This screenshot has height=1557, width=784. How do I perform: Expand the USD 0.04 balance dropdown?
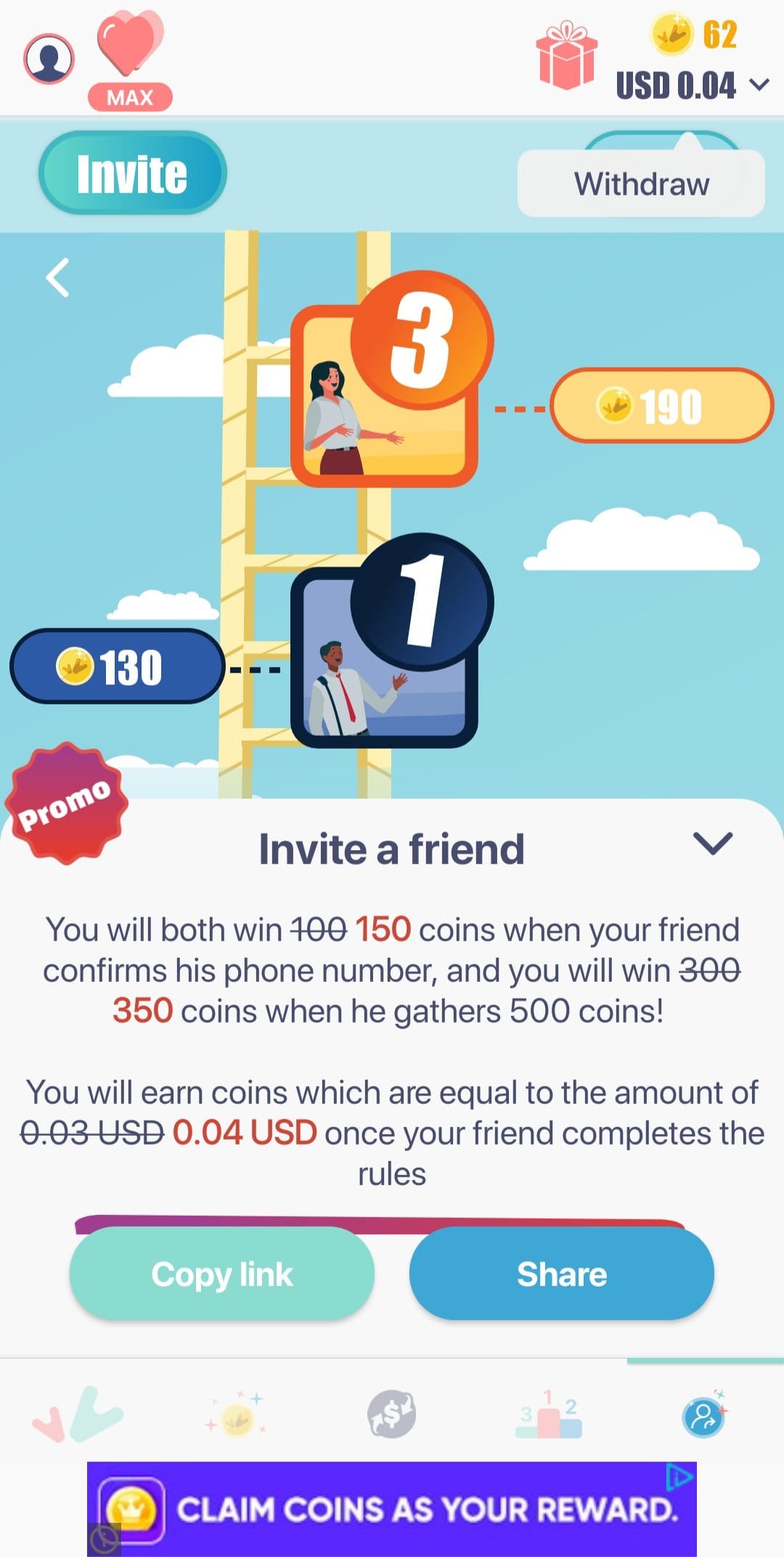[x=693, y=85]
